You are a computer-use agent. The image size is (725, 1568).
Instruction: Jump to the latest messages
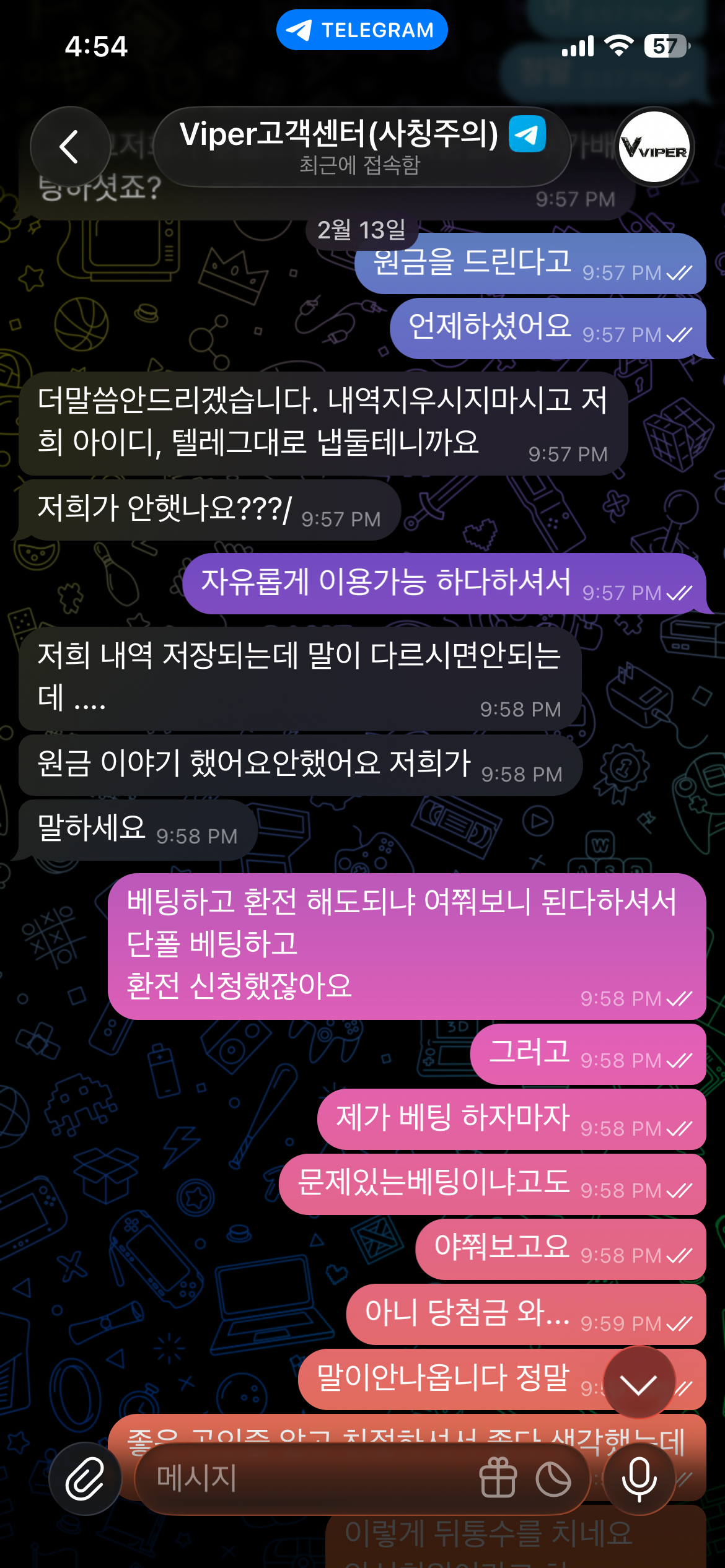(x=639, y=1382)
